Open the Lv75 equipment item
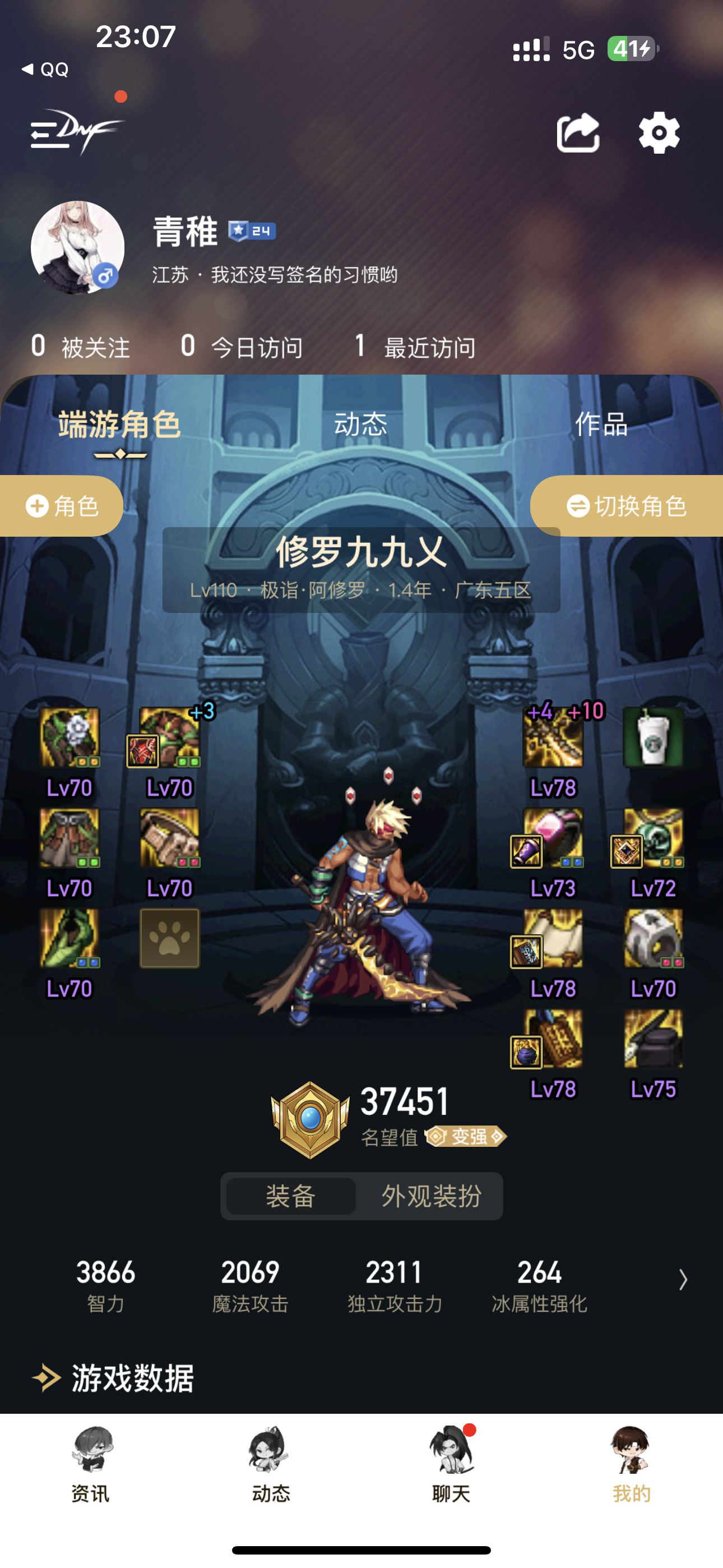 [653, 1039]
